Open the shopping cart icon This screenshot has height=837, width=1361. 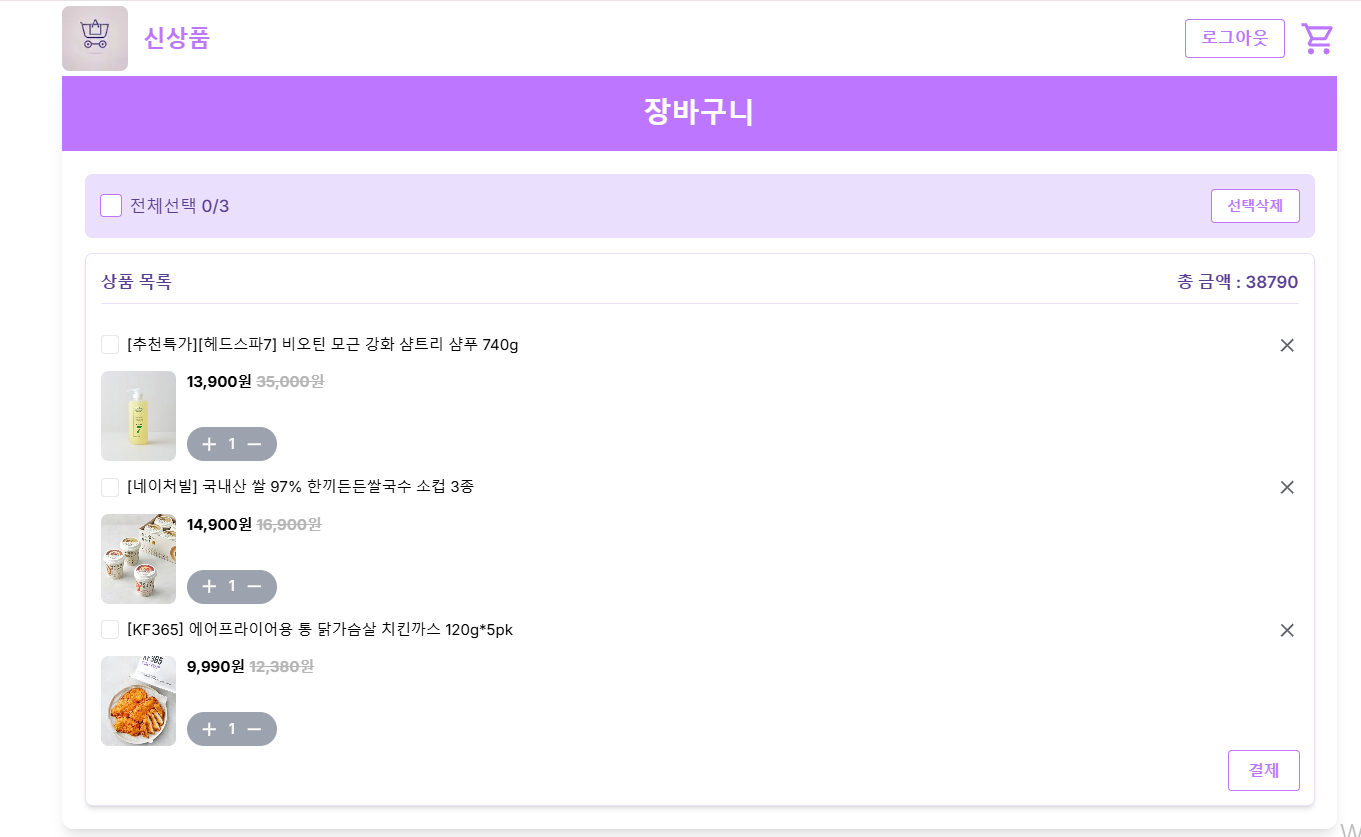[1317, 39]
